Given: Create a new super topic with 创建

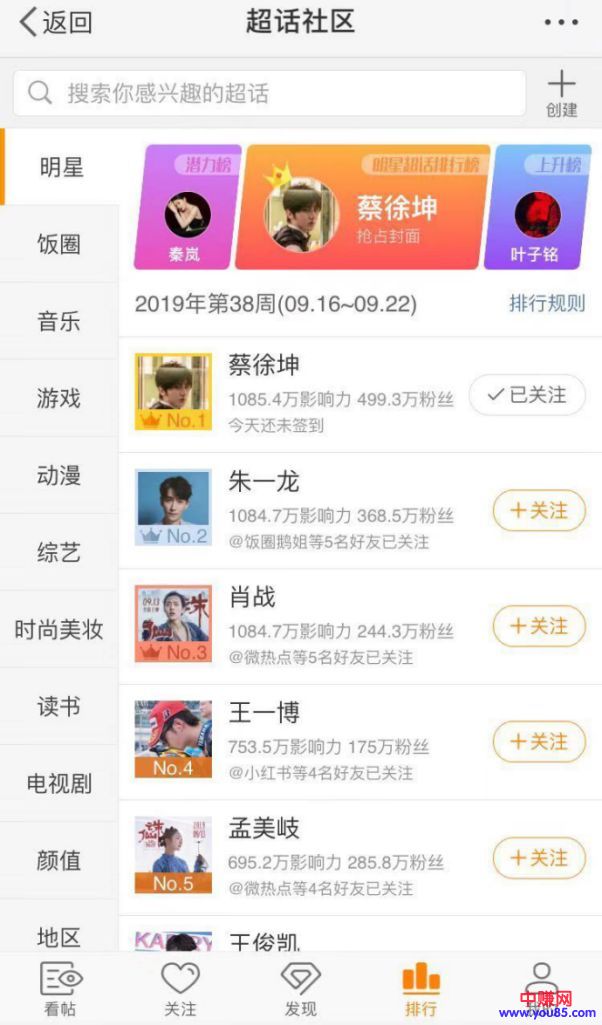Looking at the screenshot, I should 562,93.
